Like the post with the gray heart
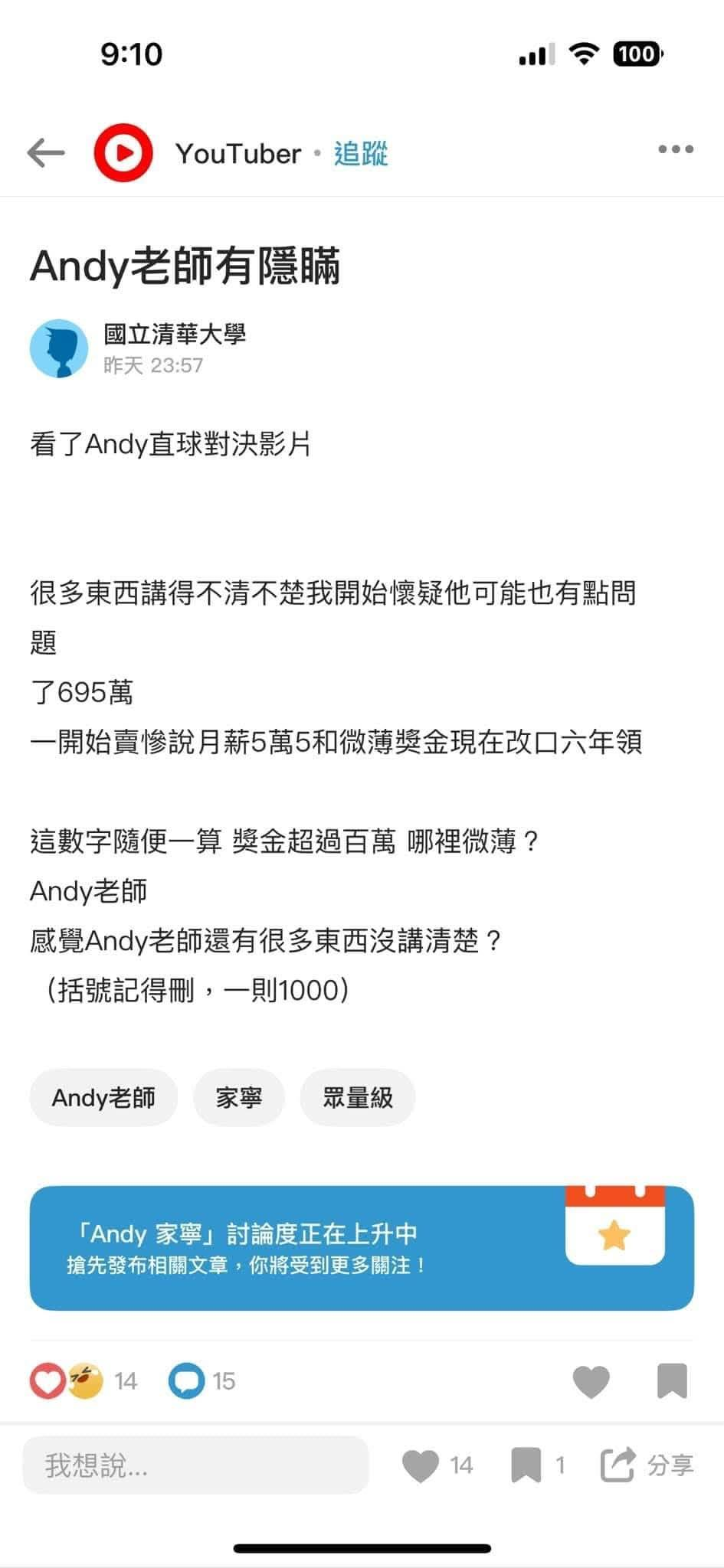 coord(591,1381)
